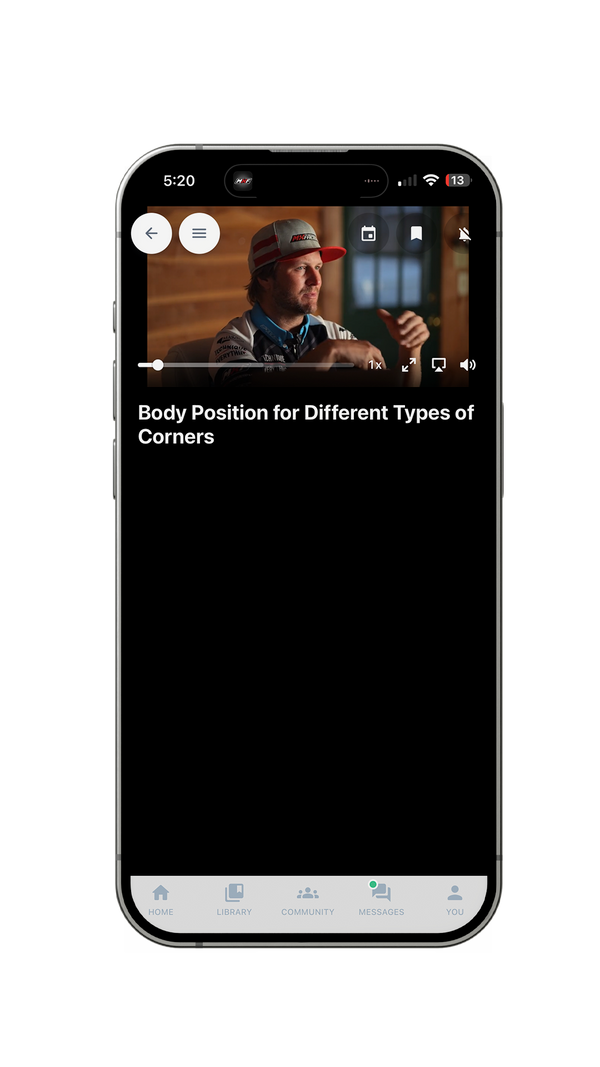Viewport: 600px width, 1067px height.
Task: Switch to the Home tab
Action: tap(161, 899)
